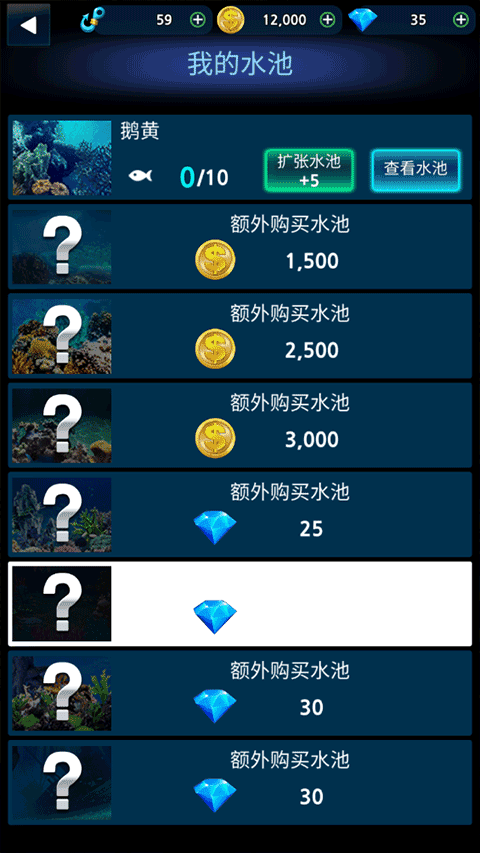This screenshot has height=853, width=480.
Task: Select the highlighted white pool row
Action: click(x=240, y=604)
